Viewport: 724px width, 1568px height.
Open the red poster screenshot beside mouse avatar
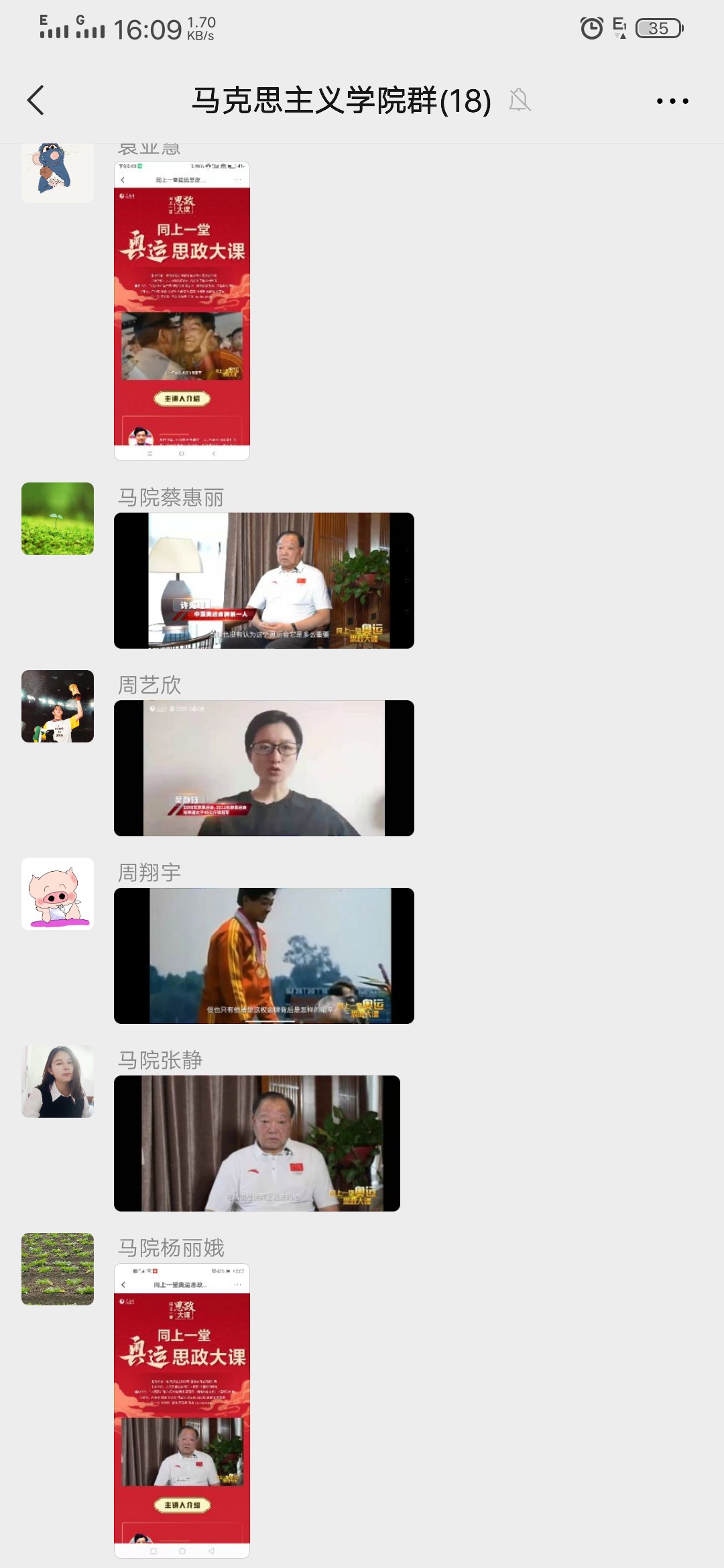click(x=182, y=310)
